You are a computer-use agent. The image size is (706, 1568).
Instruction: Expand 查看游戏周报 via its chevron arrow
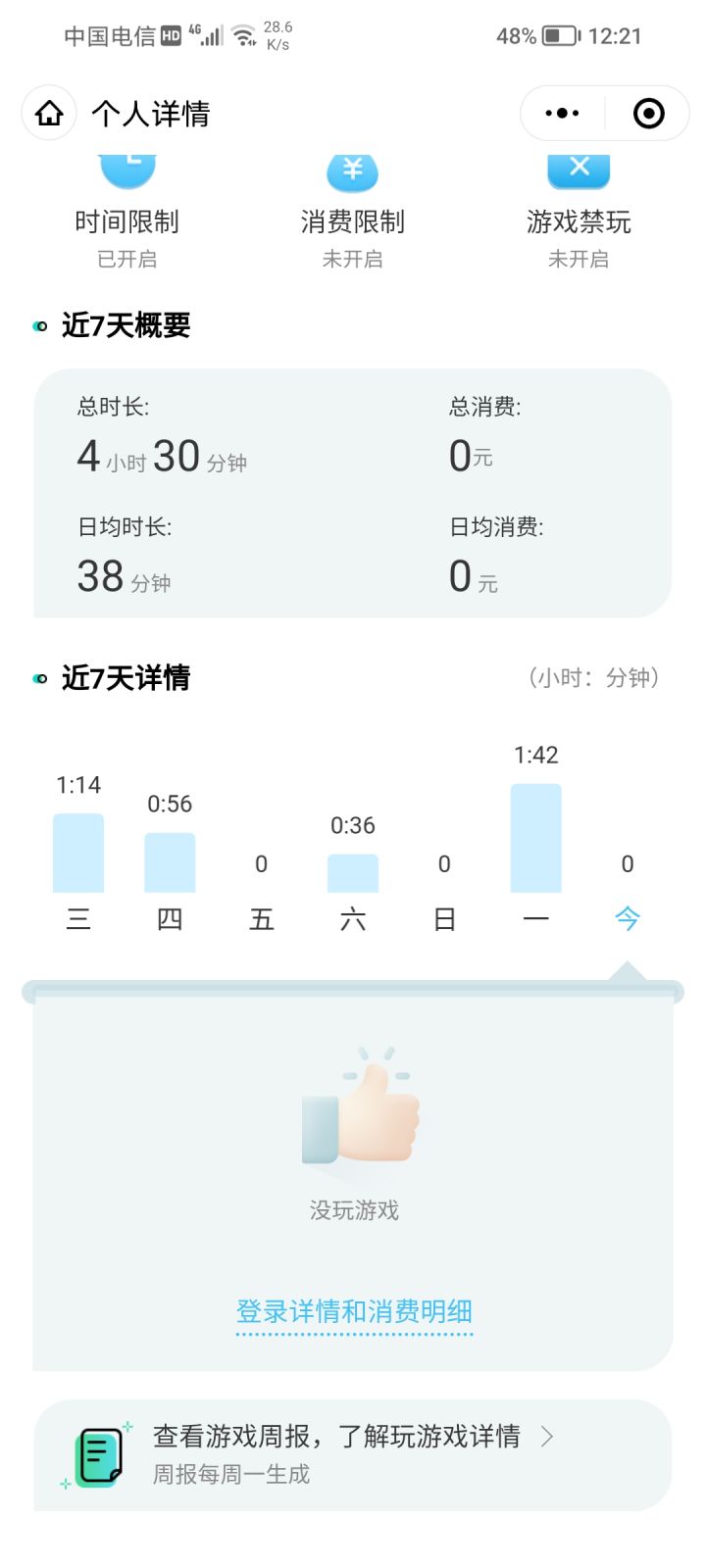pos(547,1437)
